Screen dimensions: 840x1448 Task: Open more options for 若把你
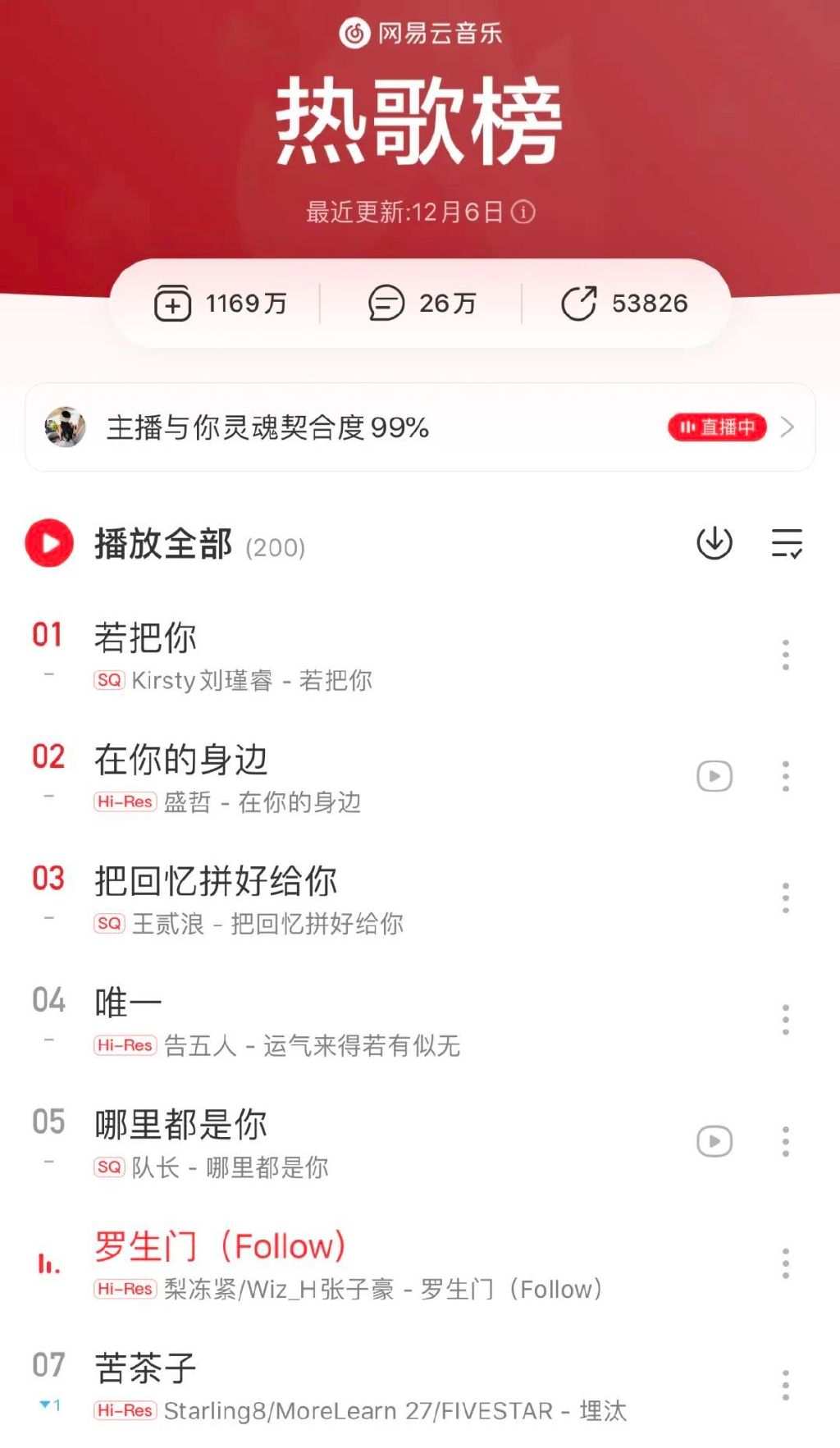coord(785,655)
